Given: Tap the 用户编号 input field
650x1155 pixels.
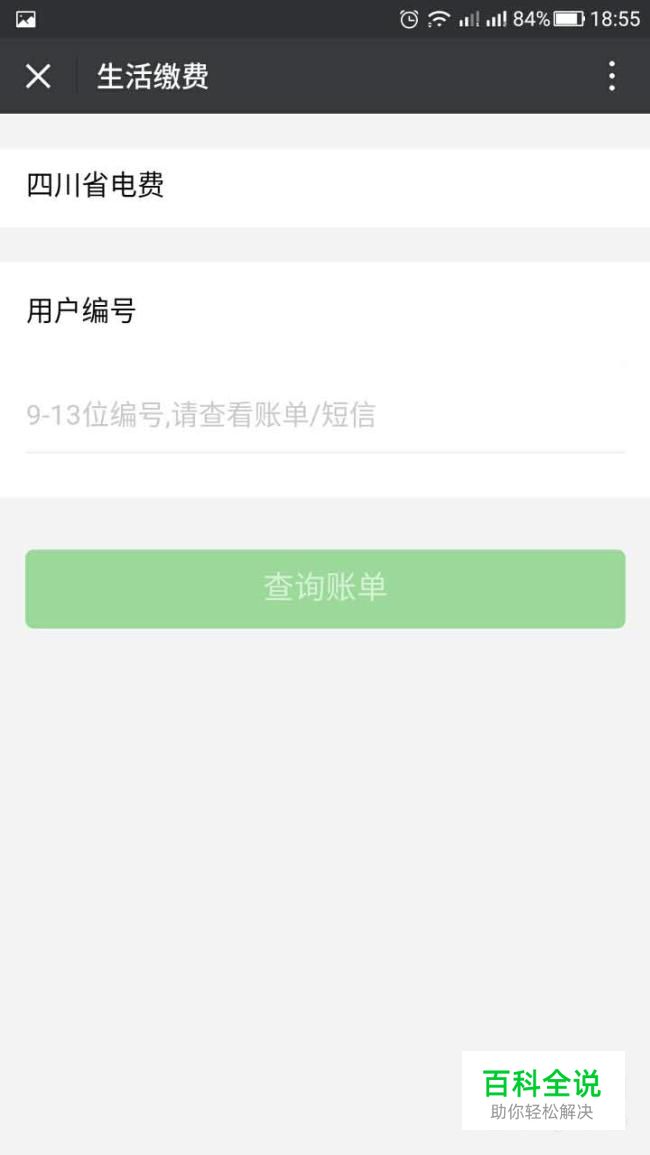Looking at the screenshot, I should (x=325, y=415).
